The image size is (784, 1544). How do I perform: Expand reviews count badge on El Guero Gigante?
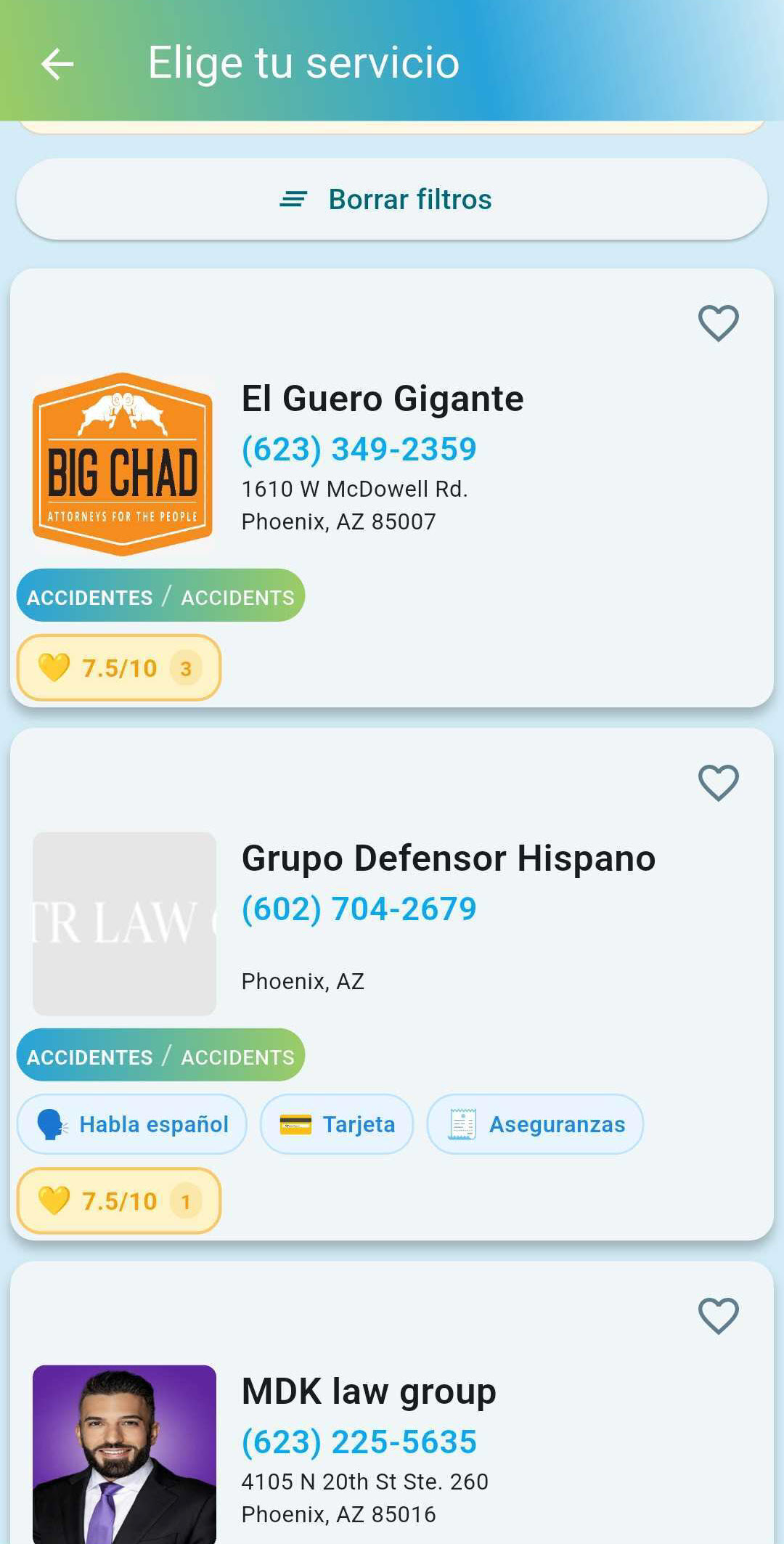(187, 668)
